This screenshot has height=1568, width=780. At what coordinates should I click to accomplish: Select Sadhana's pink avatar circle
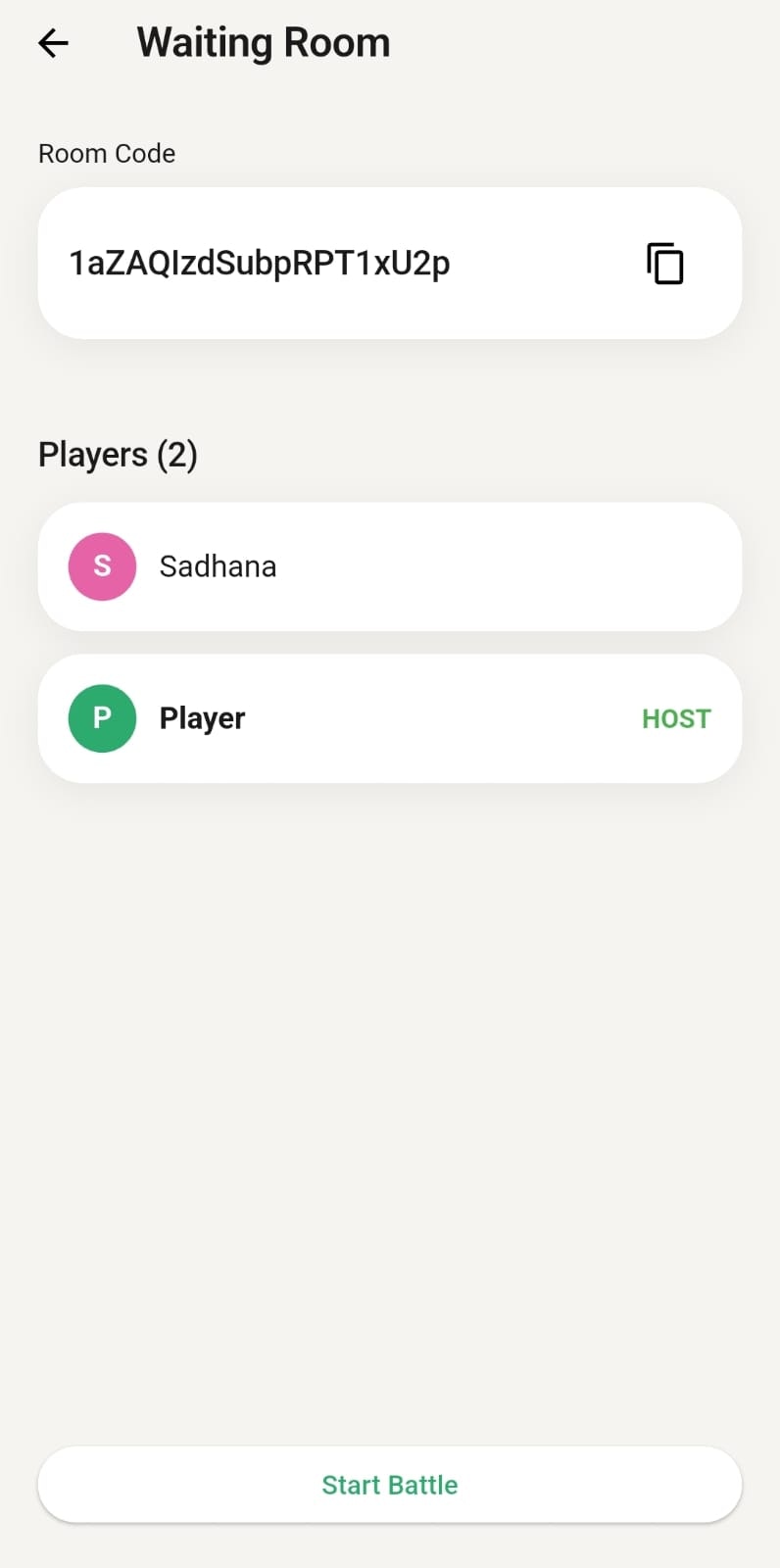102,565
